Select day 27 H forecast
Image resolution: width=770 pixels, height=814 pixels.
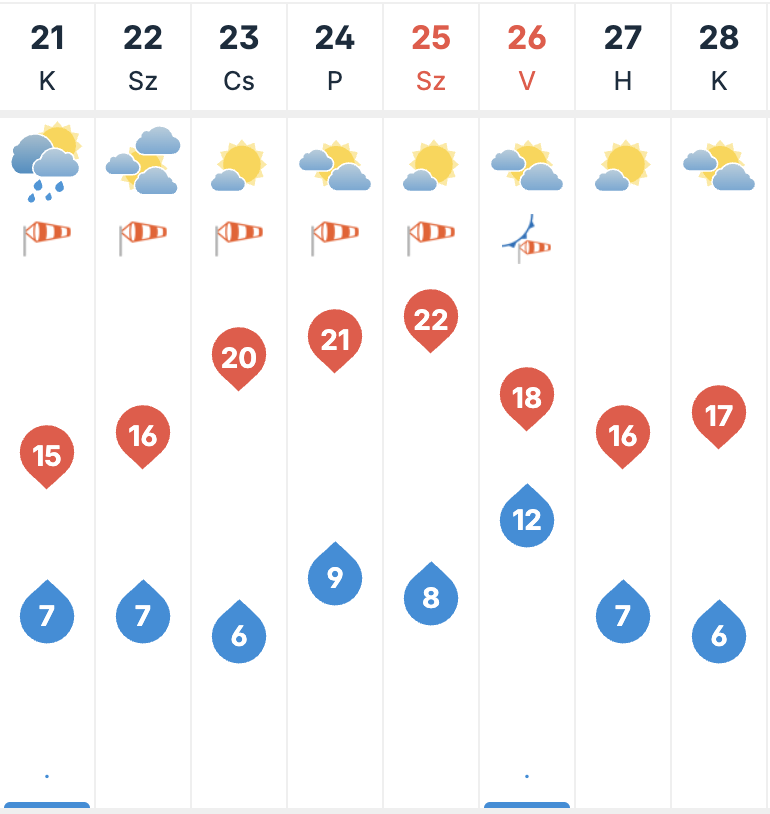tap(623, 56)
